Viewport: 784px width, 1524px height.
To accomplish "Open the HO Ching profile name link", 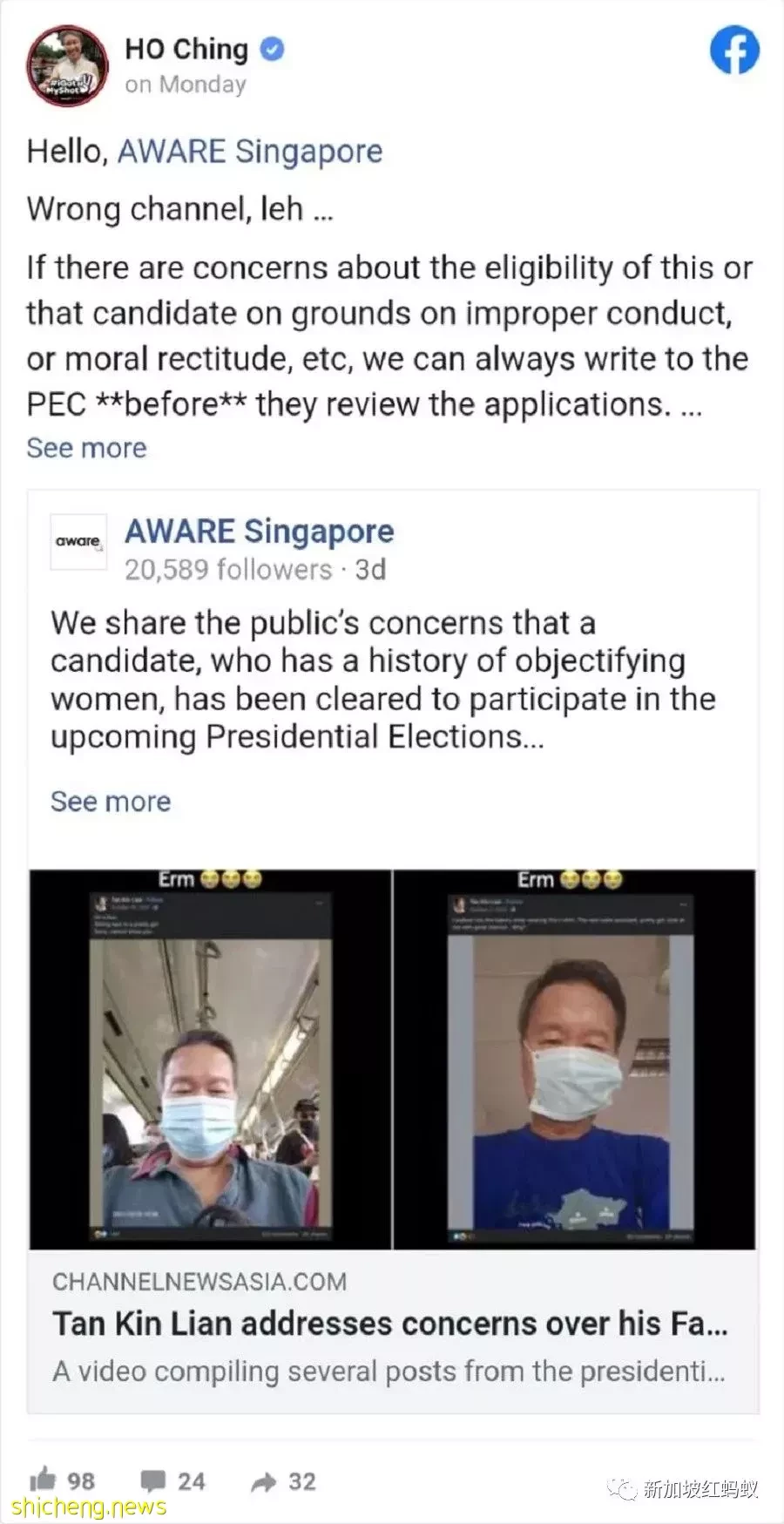I will (x=186, y=49).
